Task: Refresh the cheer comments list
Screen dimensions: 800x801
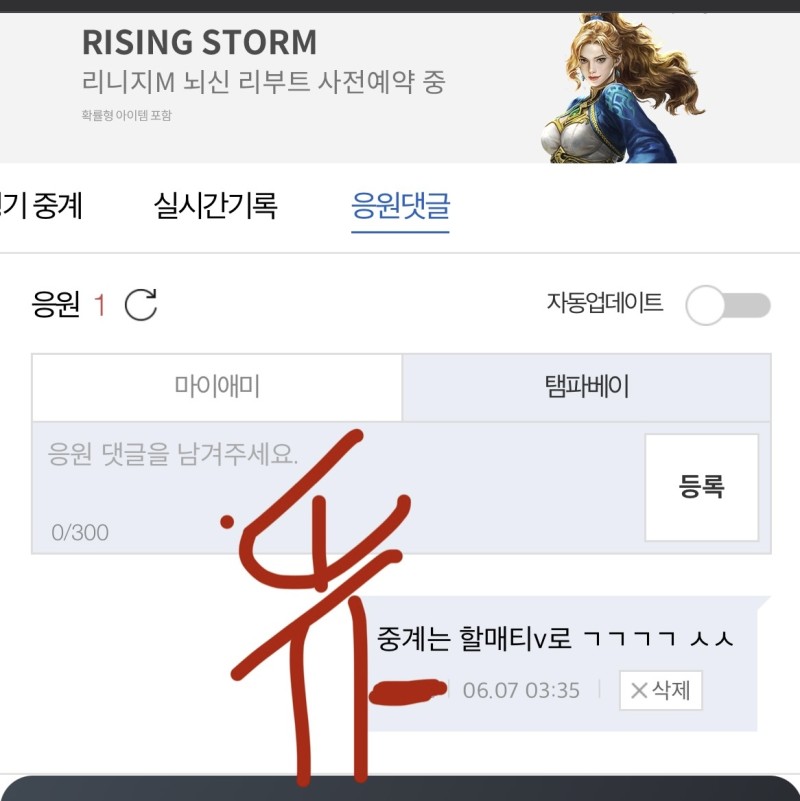Action: (x=141, y=305)
